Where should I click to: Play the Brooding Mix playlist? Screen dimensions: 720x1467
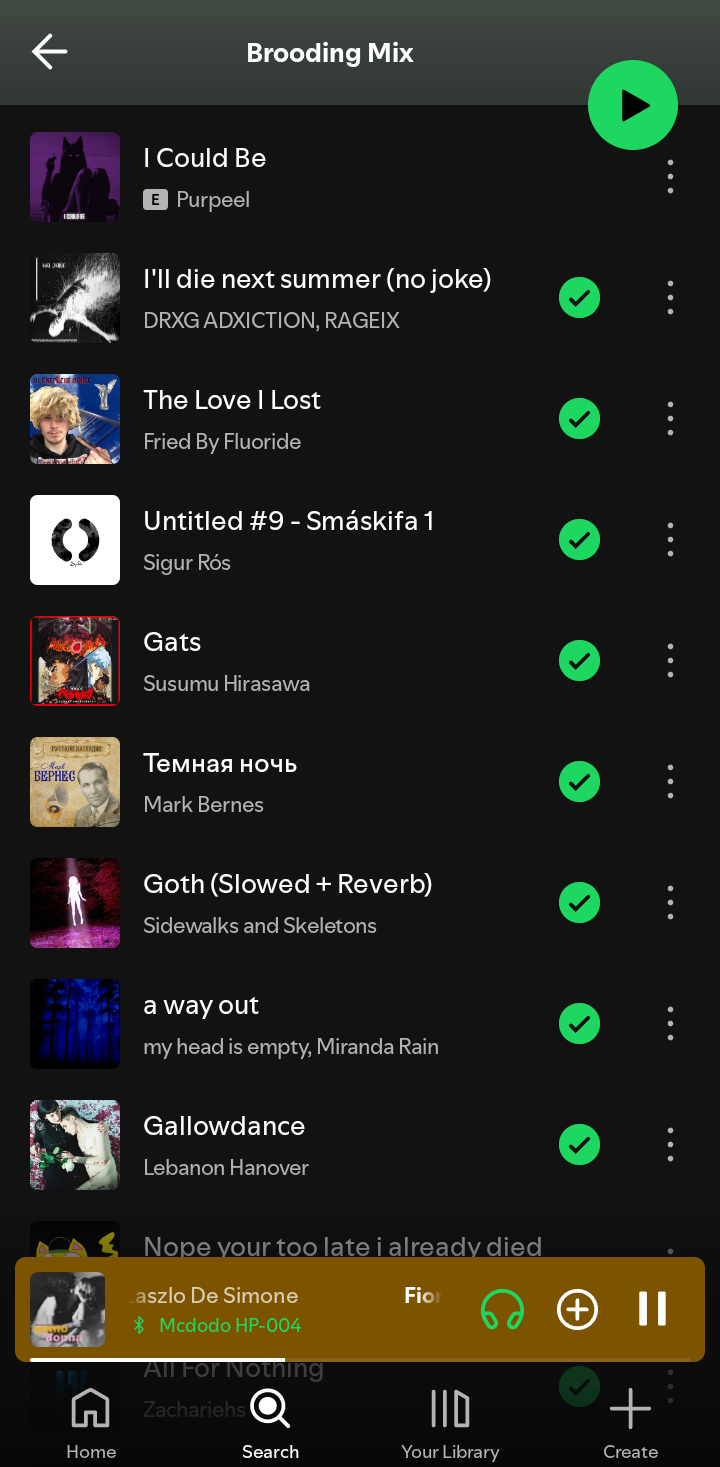[633, 105]
